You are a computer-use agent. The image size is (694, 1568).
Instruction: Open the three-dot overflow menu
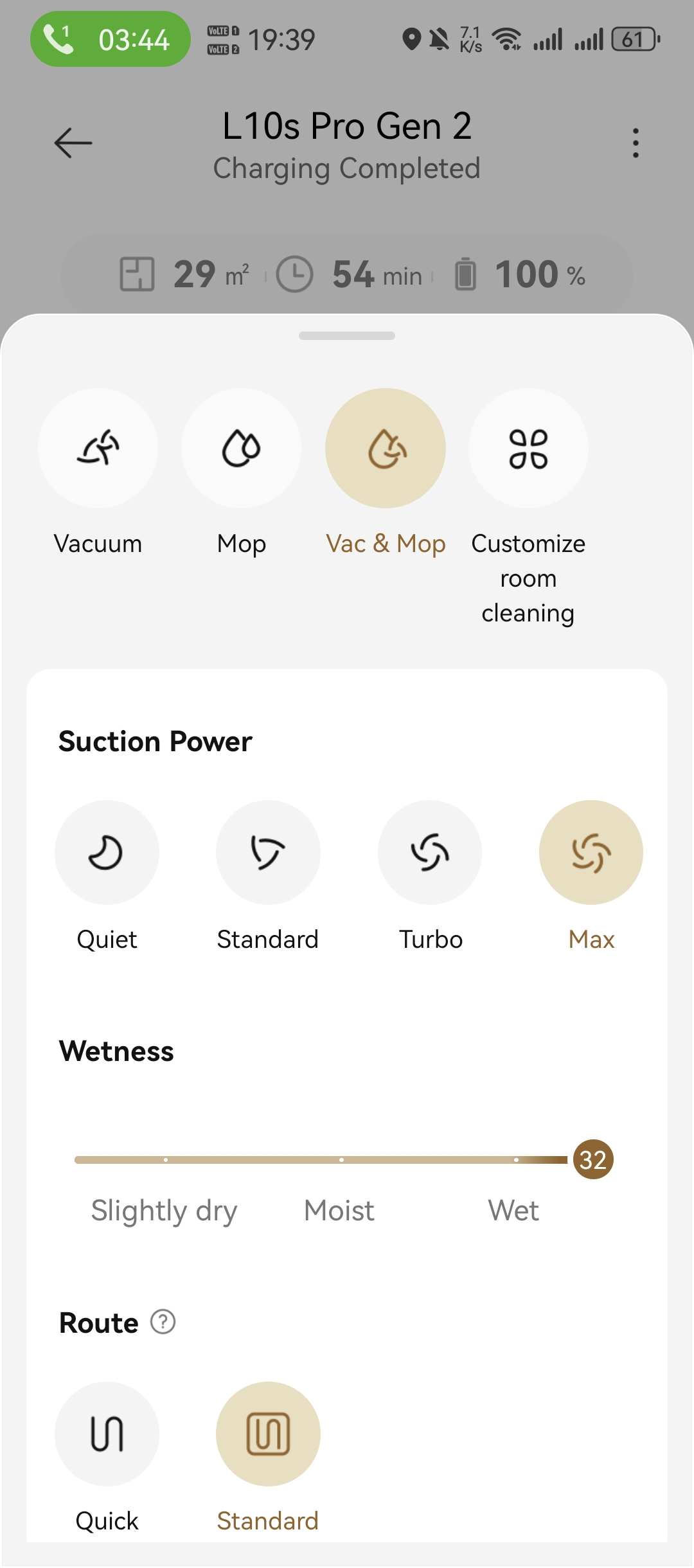[x=636, y=143]
